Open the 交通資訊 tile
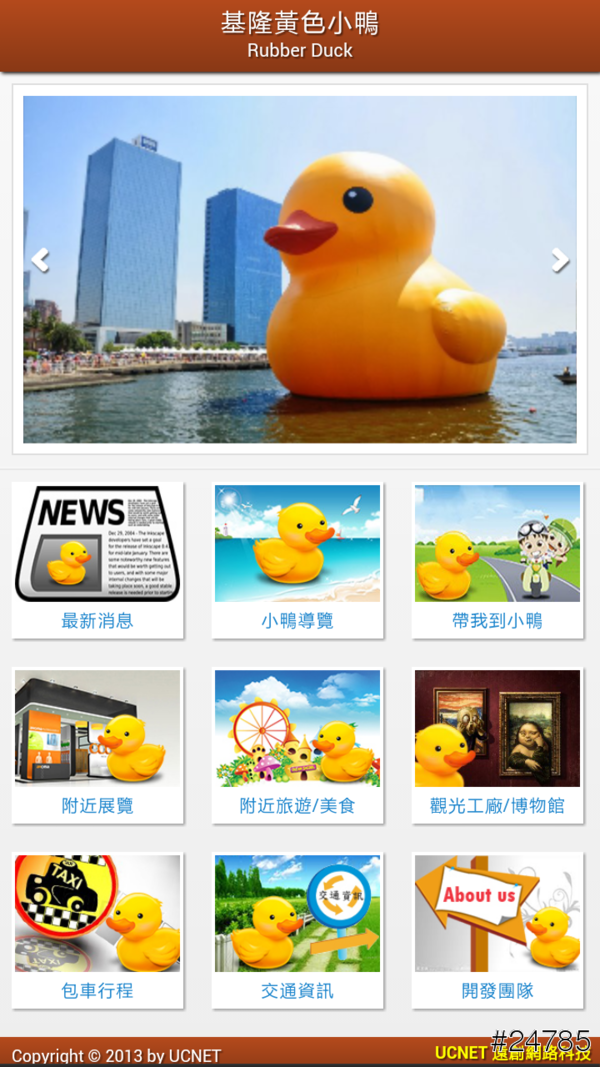This screenshot has width=600, height=1067. (297, 930)
